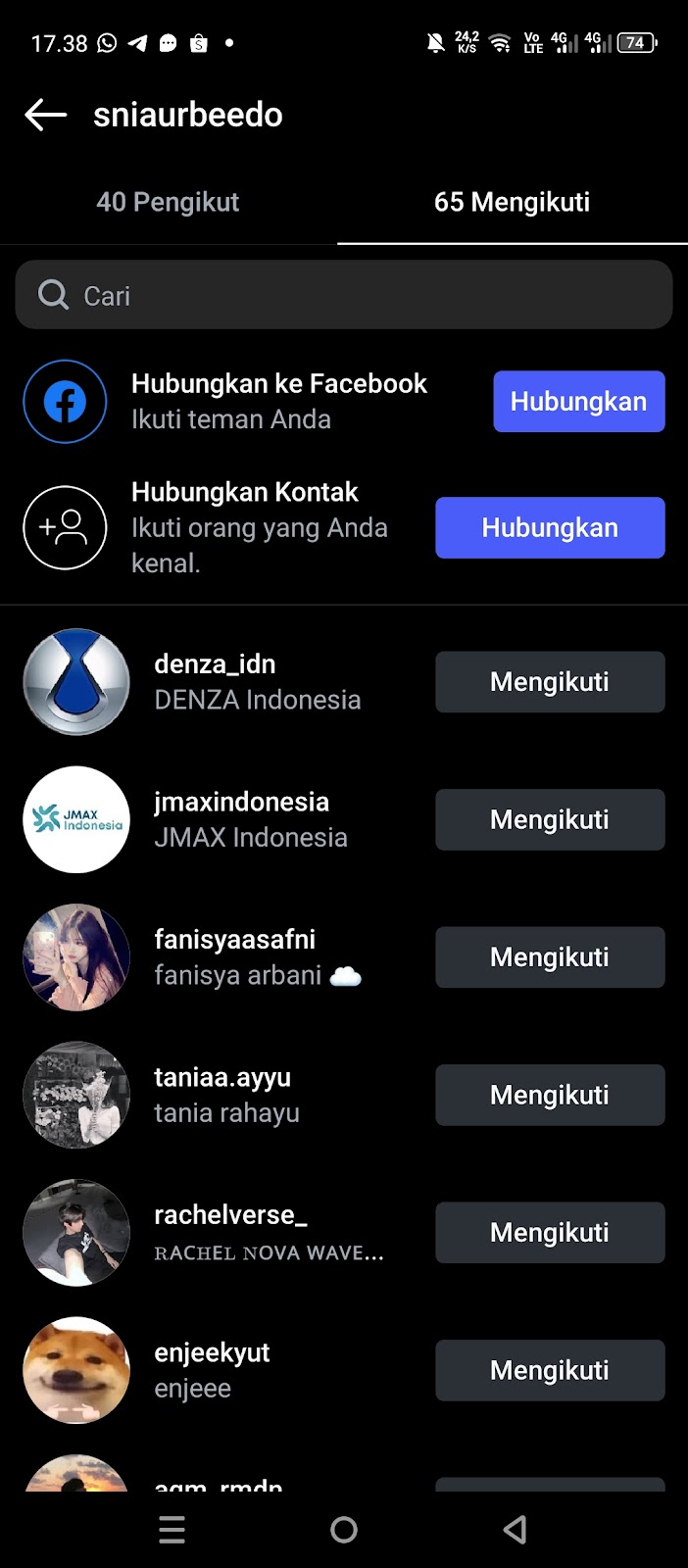Go back using the top arrow
Screen dimensions: 688x1568
tap(45, 115)
